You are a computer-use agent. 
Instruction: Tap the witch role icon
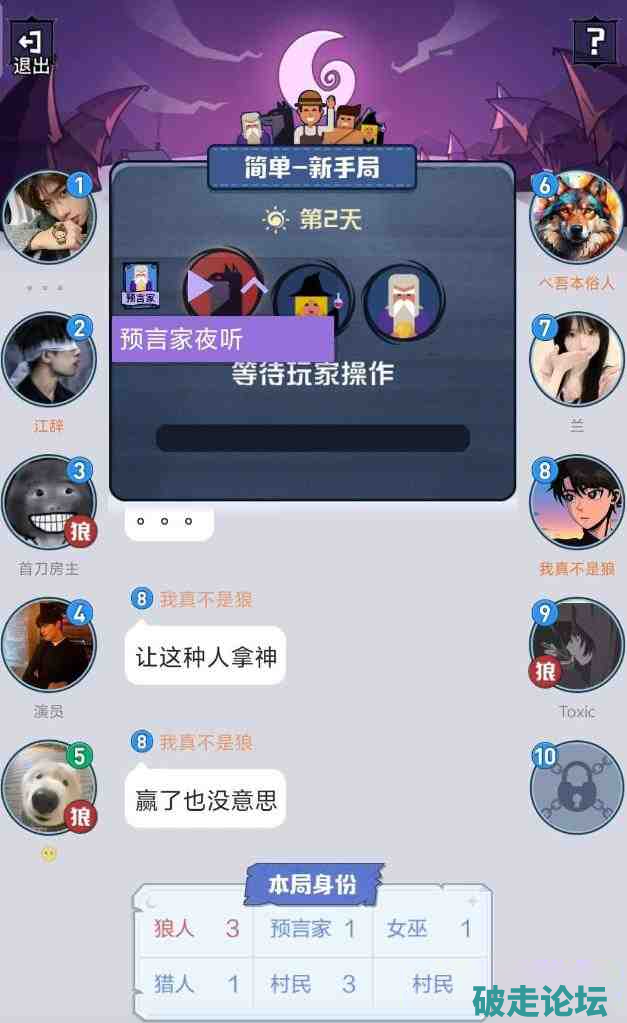tap(313, 300)
